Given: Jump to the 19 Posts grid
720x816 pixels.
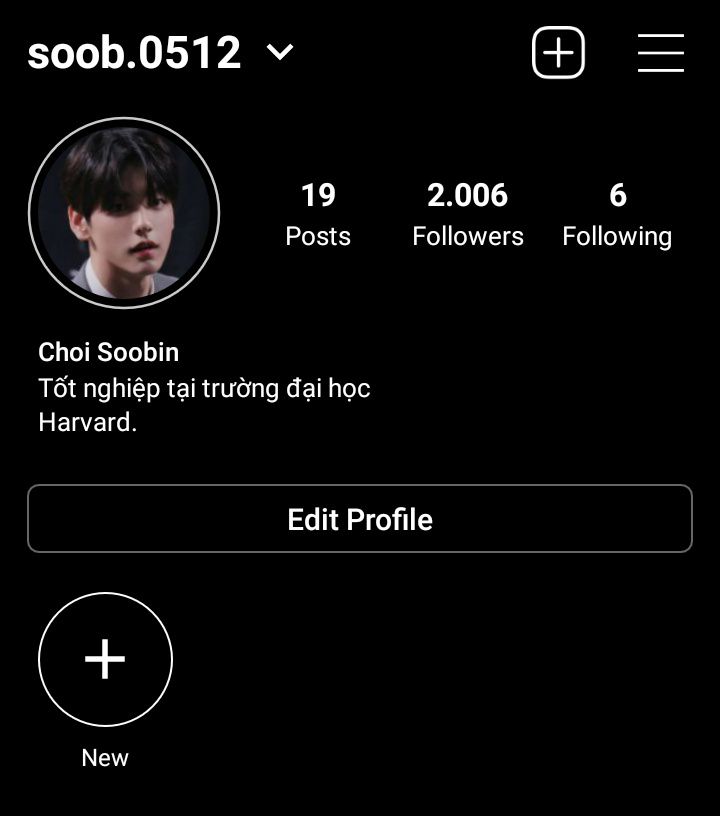Looking at the screenshot, I should click(x=318, y=214).
